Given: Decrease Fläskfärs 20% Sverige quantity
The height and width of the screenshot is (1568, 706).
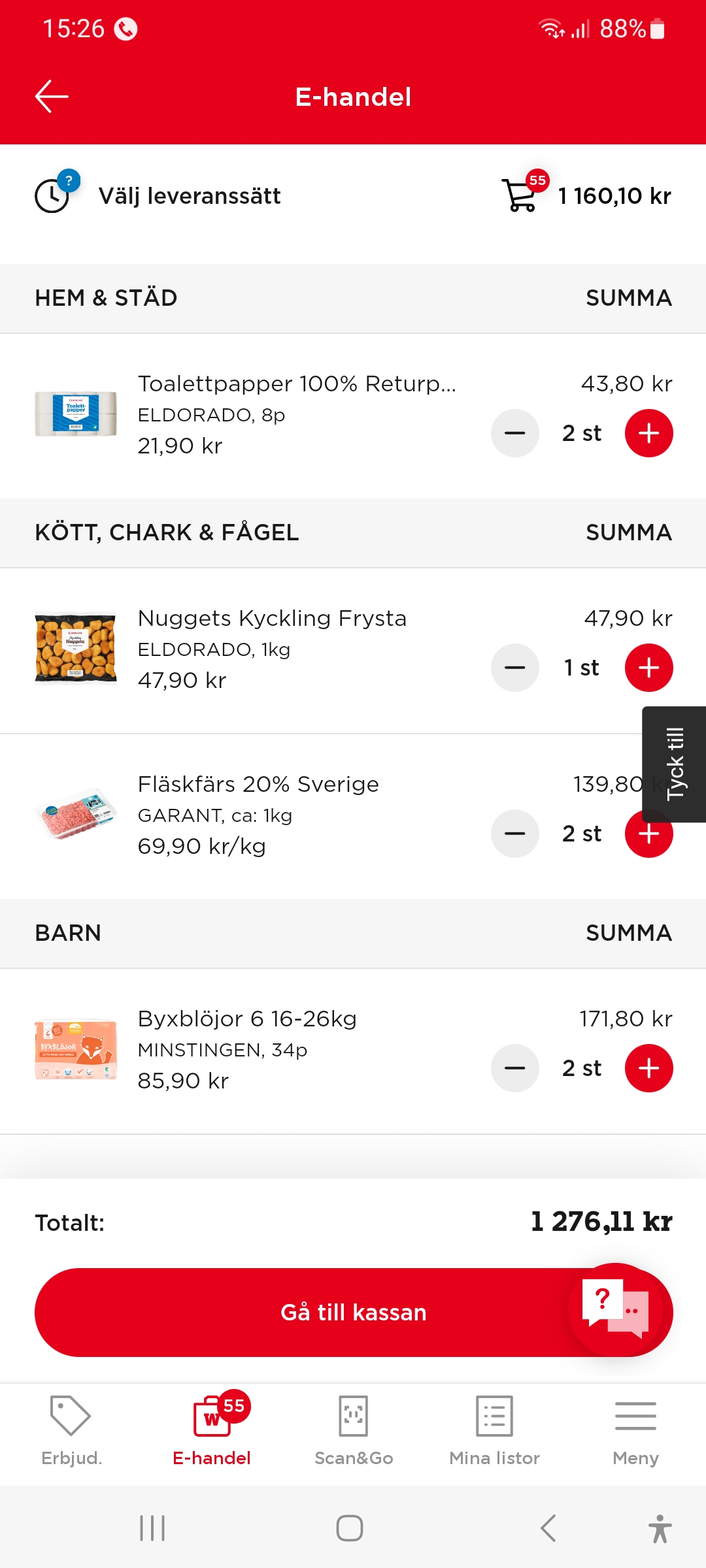Looking at the screenshot, I should point(515,834).
